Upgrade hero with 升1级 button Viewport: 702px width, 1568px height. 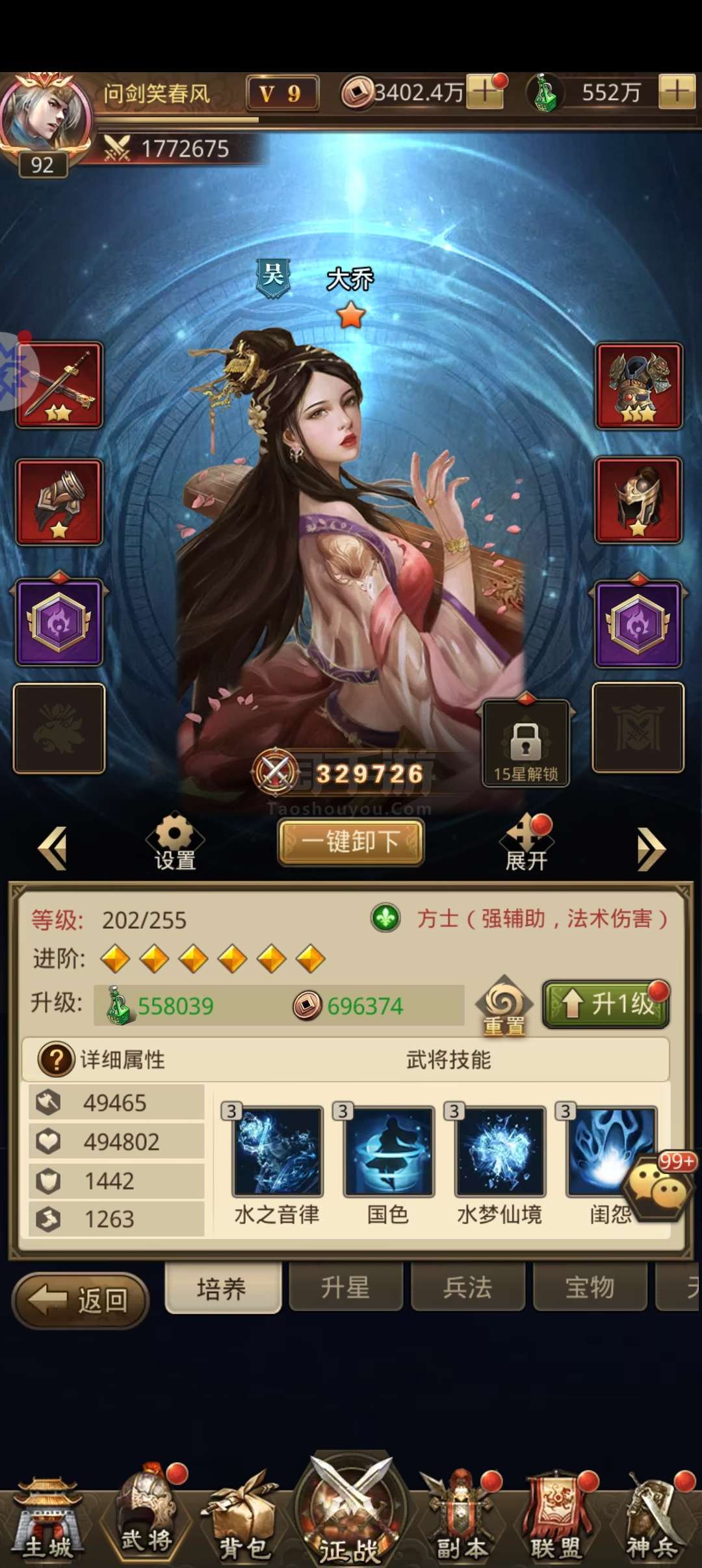coord(606,1004)
